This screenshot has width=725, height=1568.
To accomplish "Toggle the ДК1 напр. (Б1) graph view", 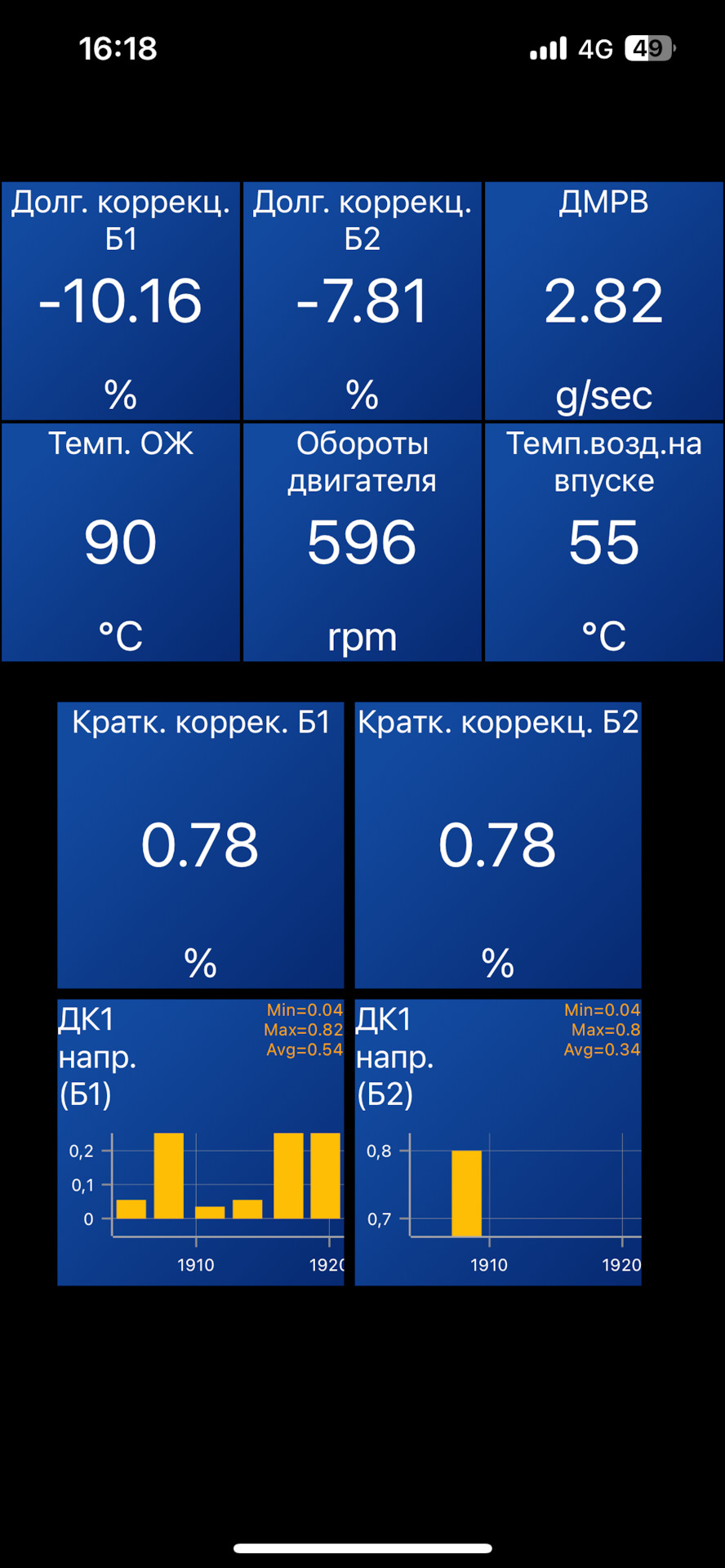I will point(201,1139).
